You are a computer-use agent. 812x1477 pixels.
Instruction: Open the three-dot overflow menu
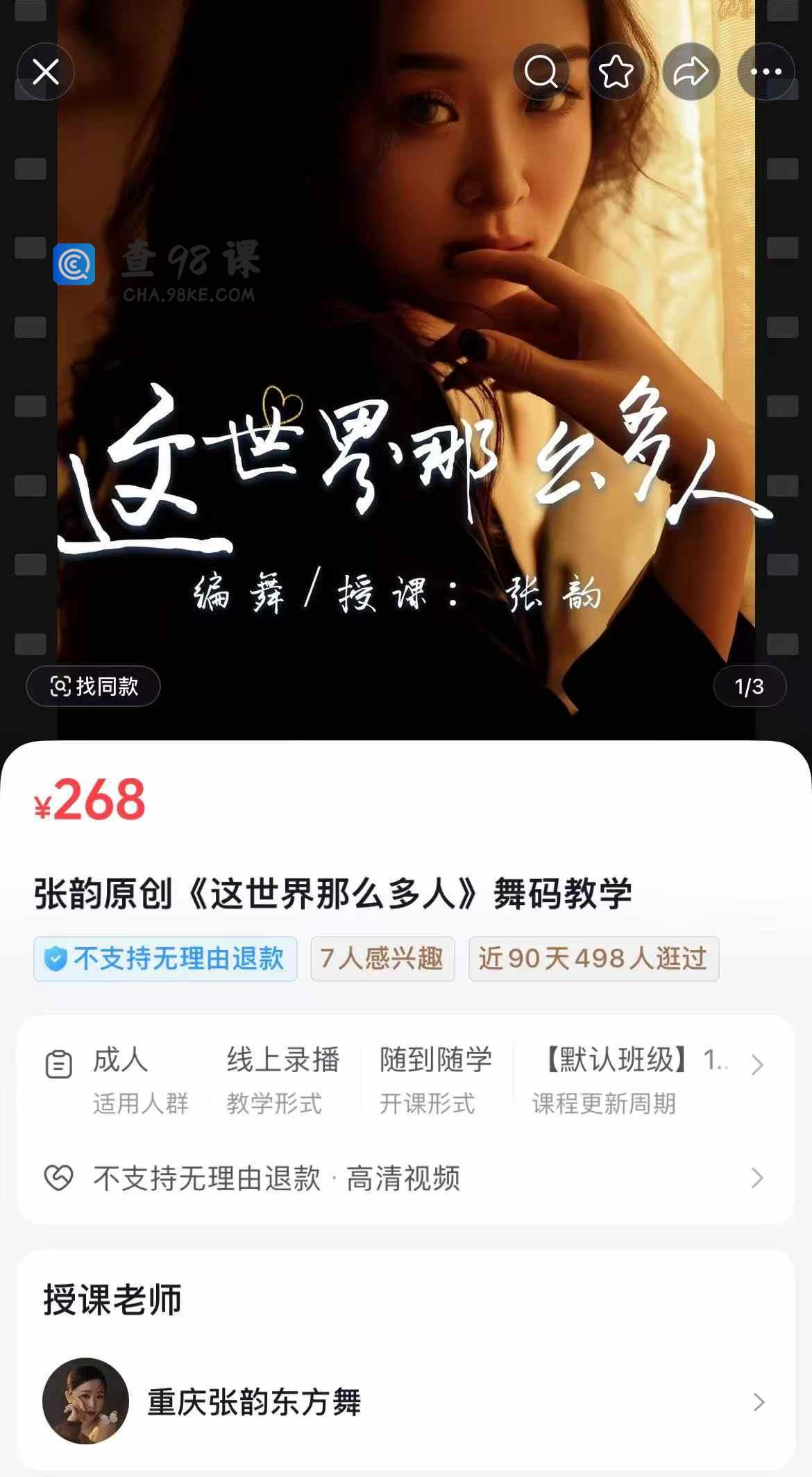pos(766,72)
